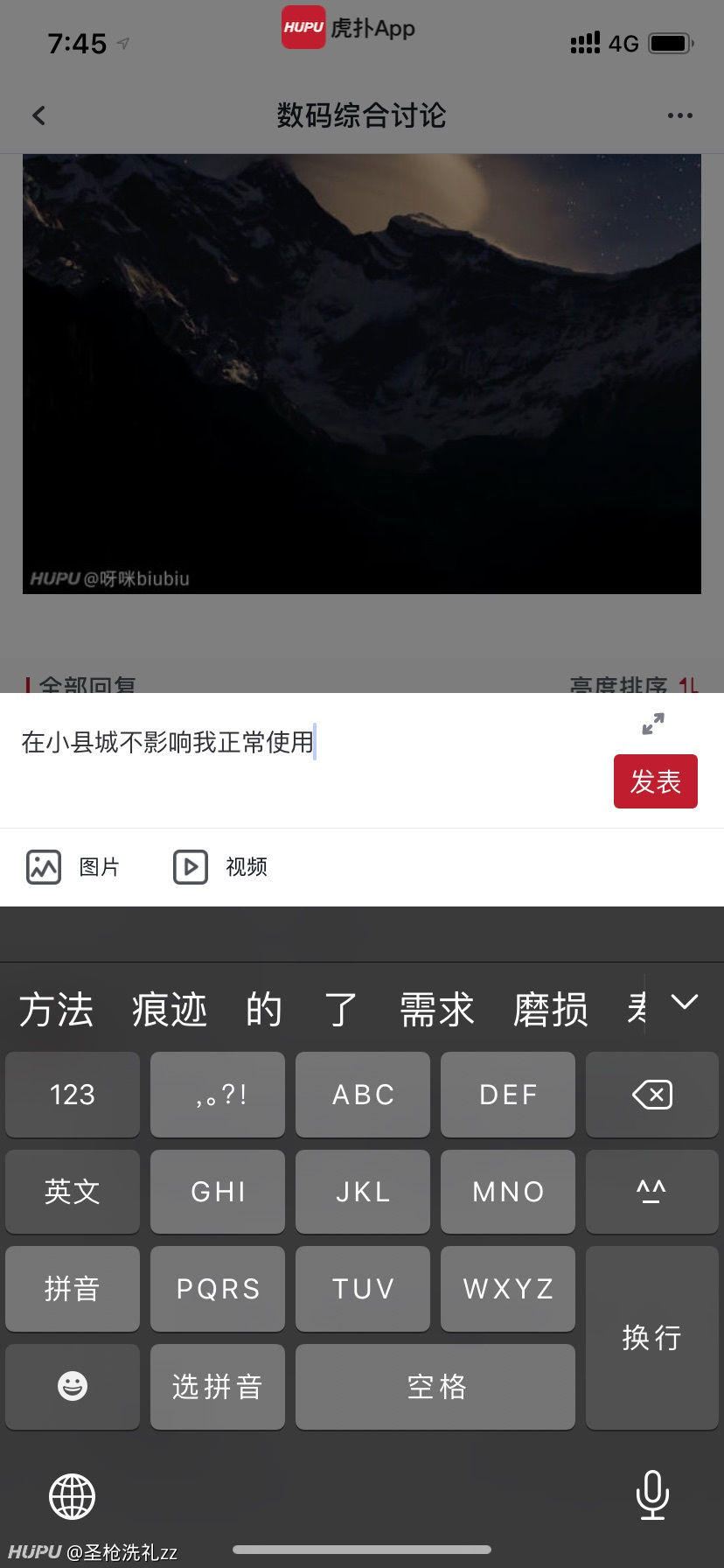
Task: Choose the suggested word 痕迹
Action: pos(170,1010)
